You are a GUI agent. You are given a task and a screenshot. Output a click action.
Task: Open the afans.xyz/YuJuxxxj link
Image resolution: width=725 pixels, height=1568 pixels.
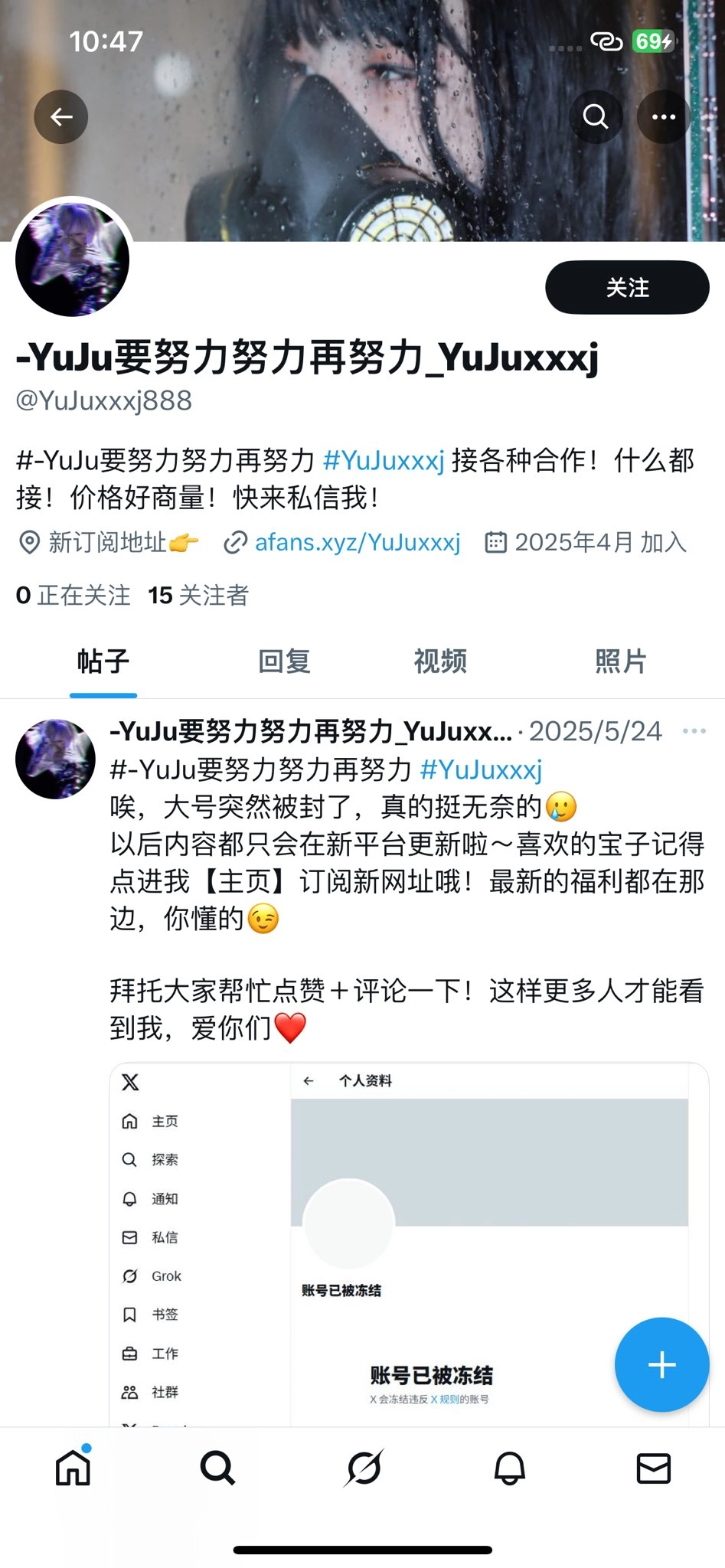(x=357, y=542)
